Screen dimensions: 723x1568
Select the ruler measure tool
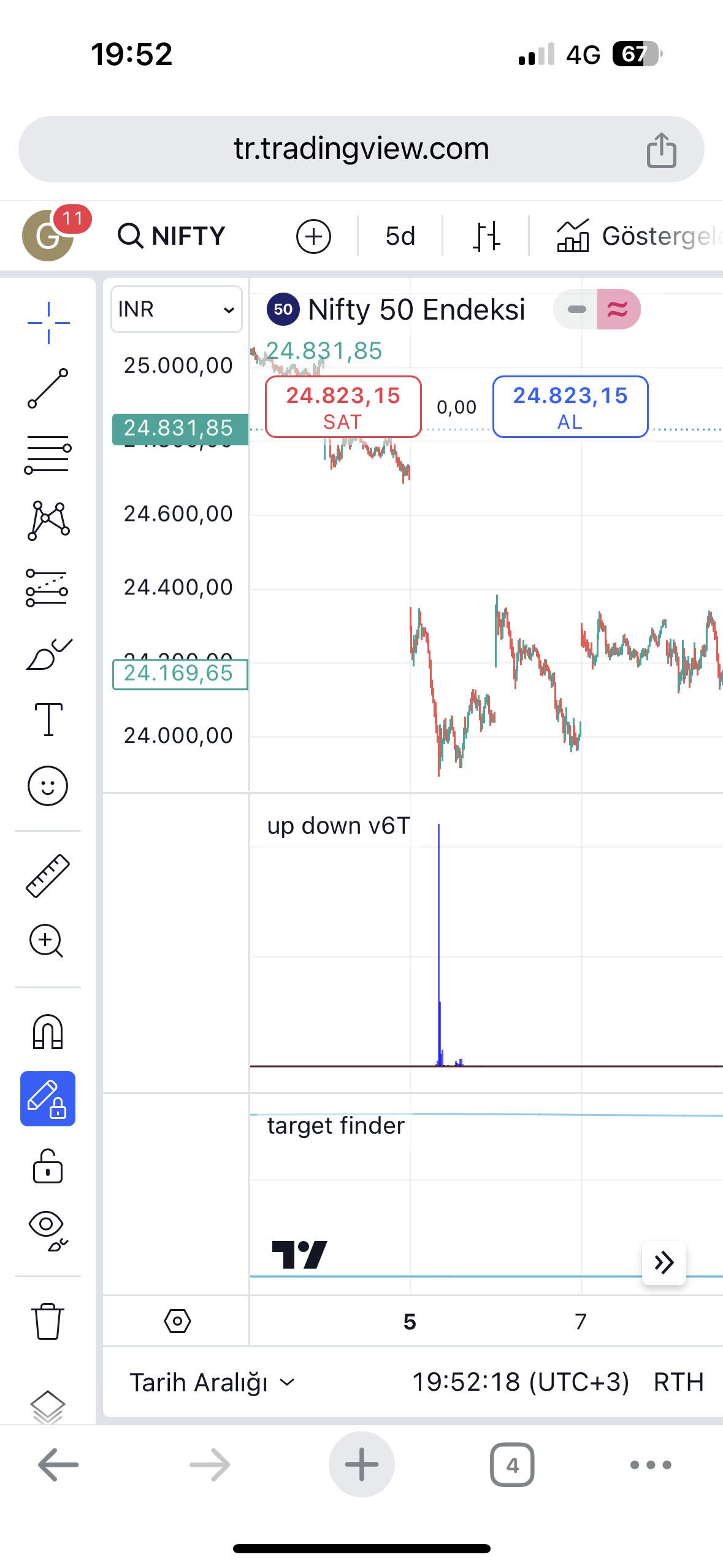pyautogui.click(x=48, y=875)
